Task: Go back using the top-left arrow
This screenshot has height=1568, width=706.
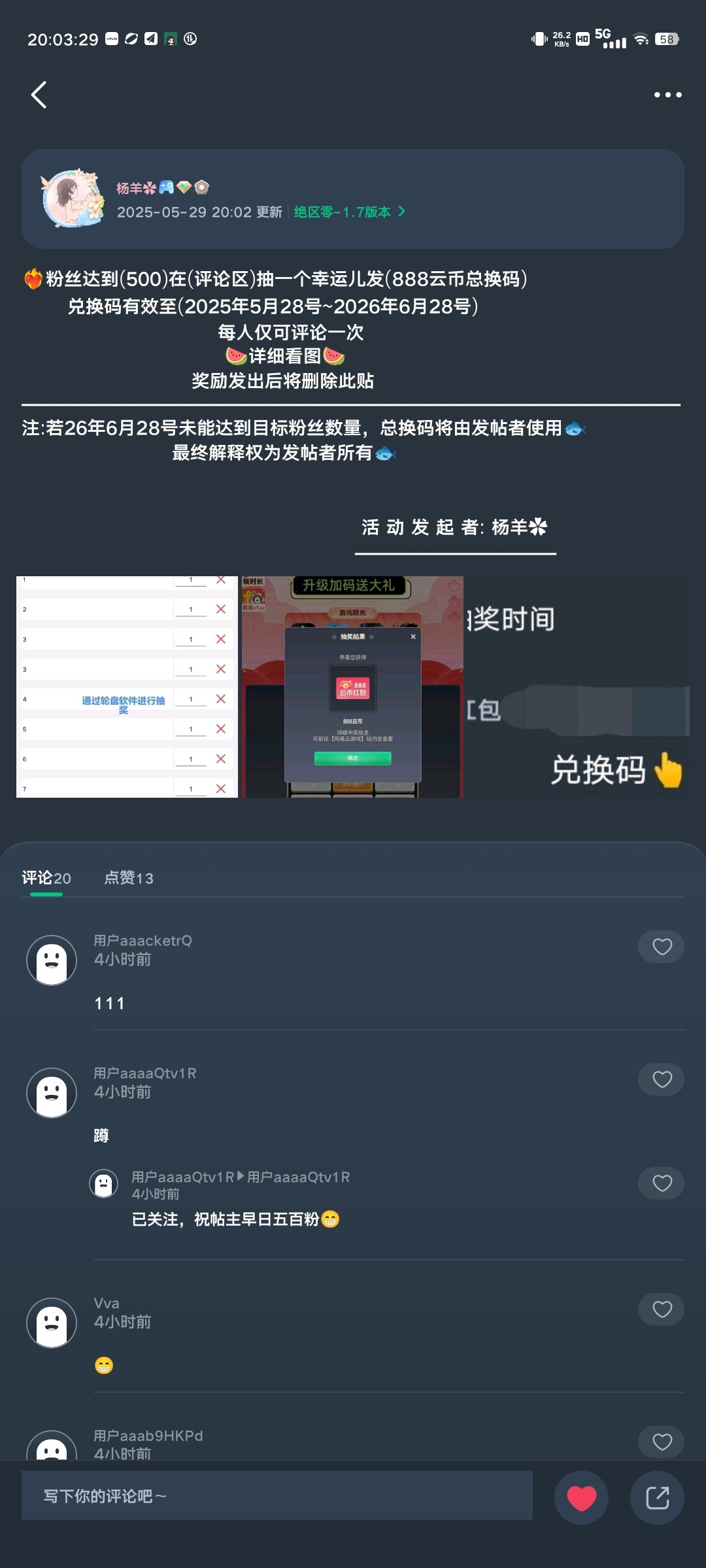Action: click(39, 95)
